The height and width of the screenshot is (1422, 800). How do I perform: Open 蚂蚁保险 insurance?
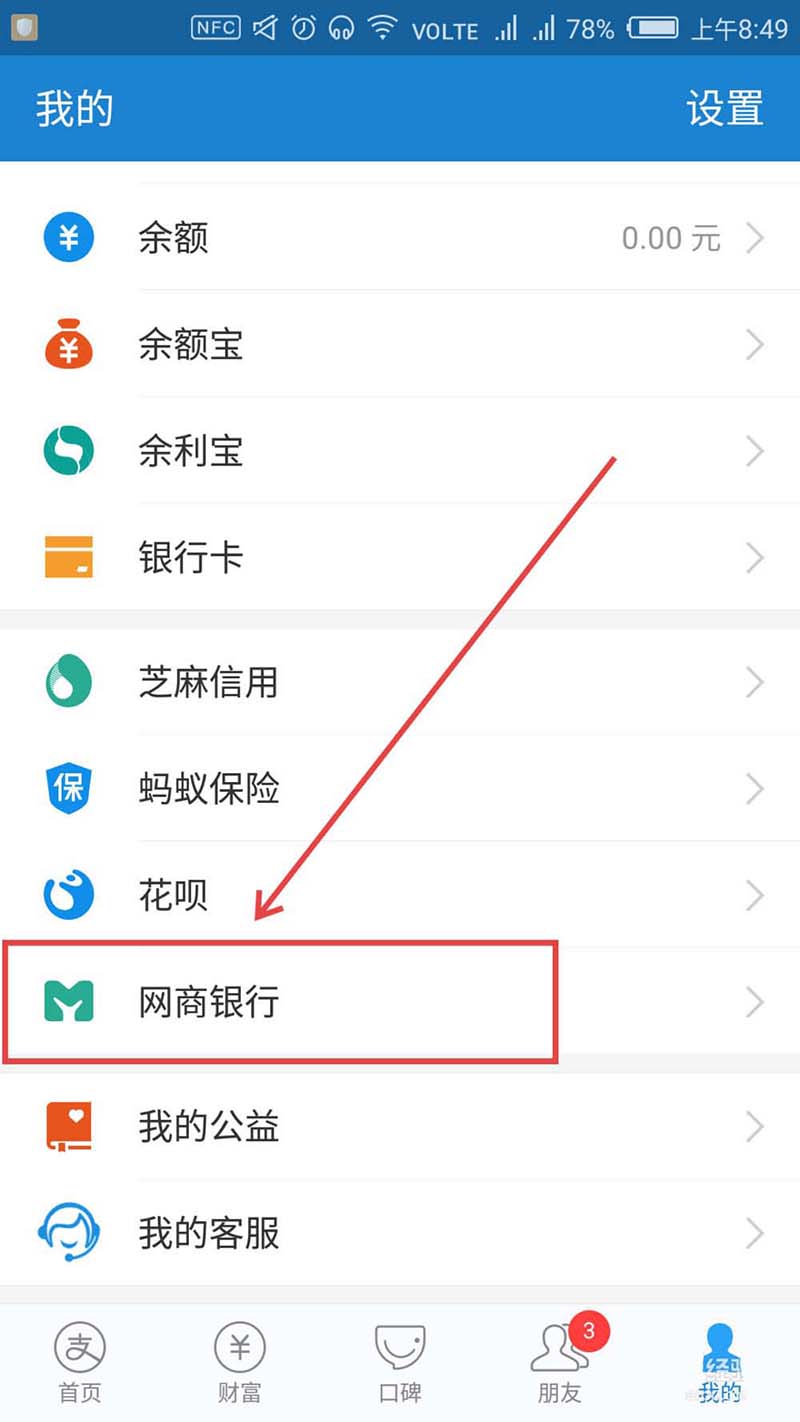click(x=400, y=789)
